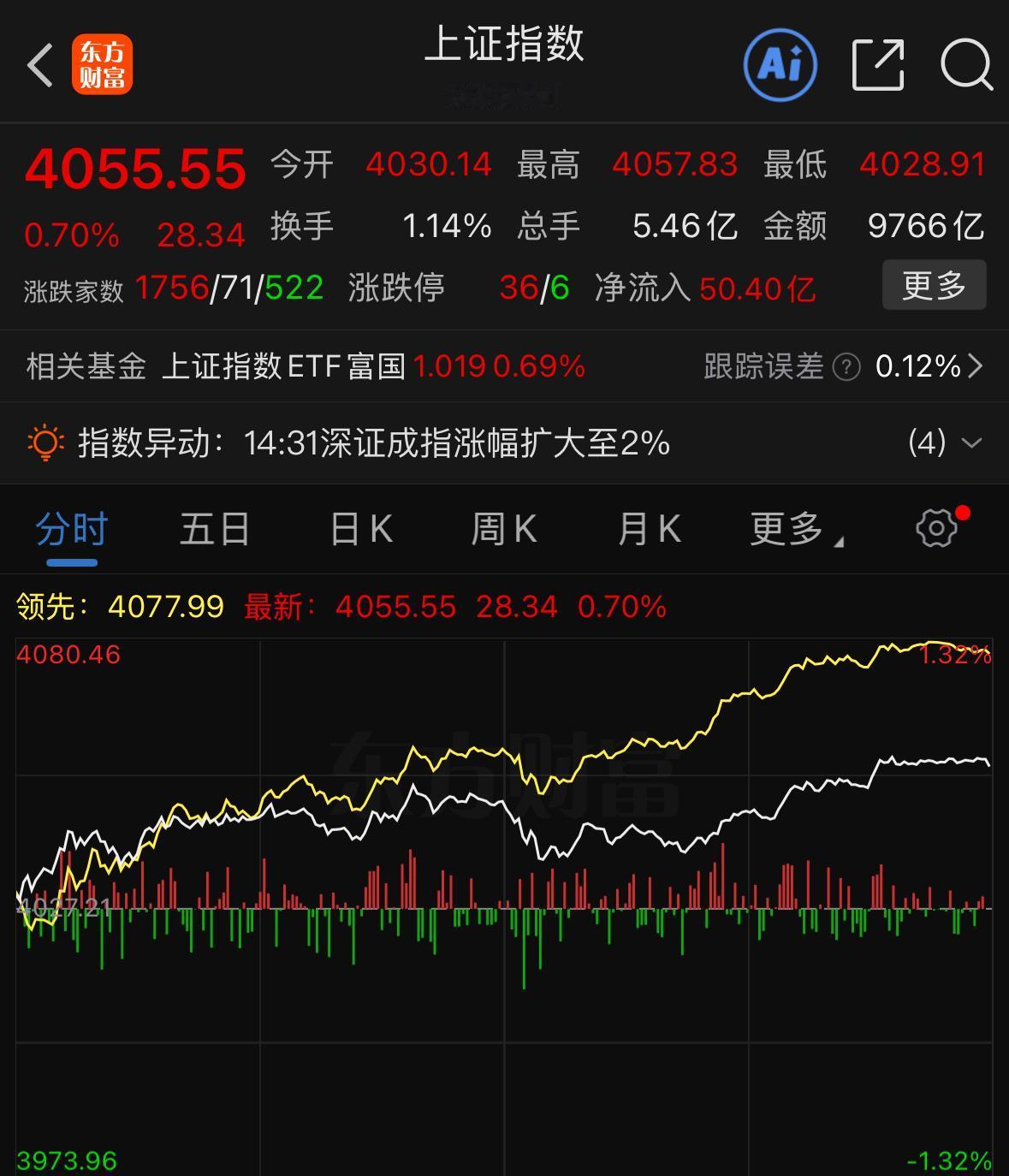This screenshot has height=1176, width=1009.
Task: Click the 东方财富 app logo icon
Action: tap(103, 65)
